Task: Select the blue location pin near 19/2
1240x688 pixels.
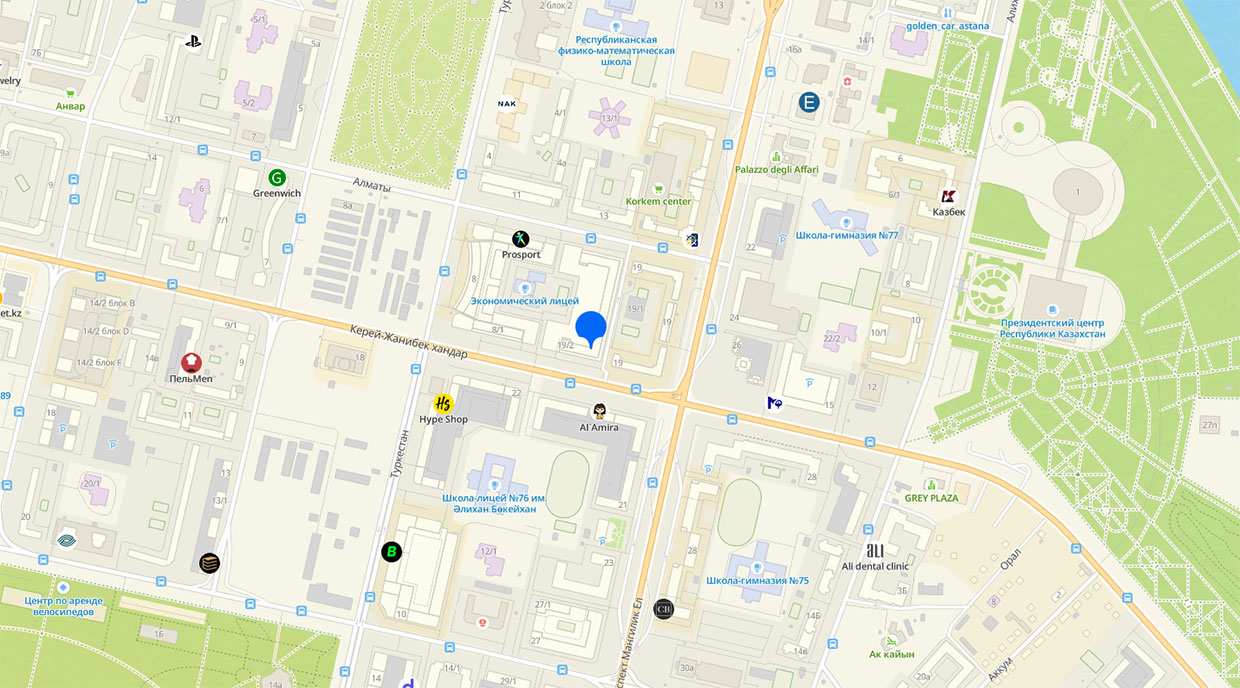Action: pos(592,328)
